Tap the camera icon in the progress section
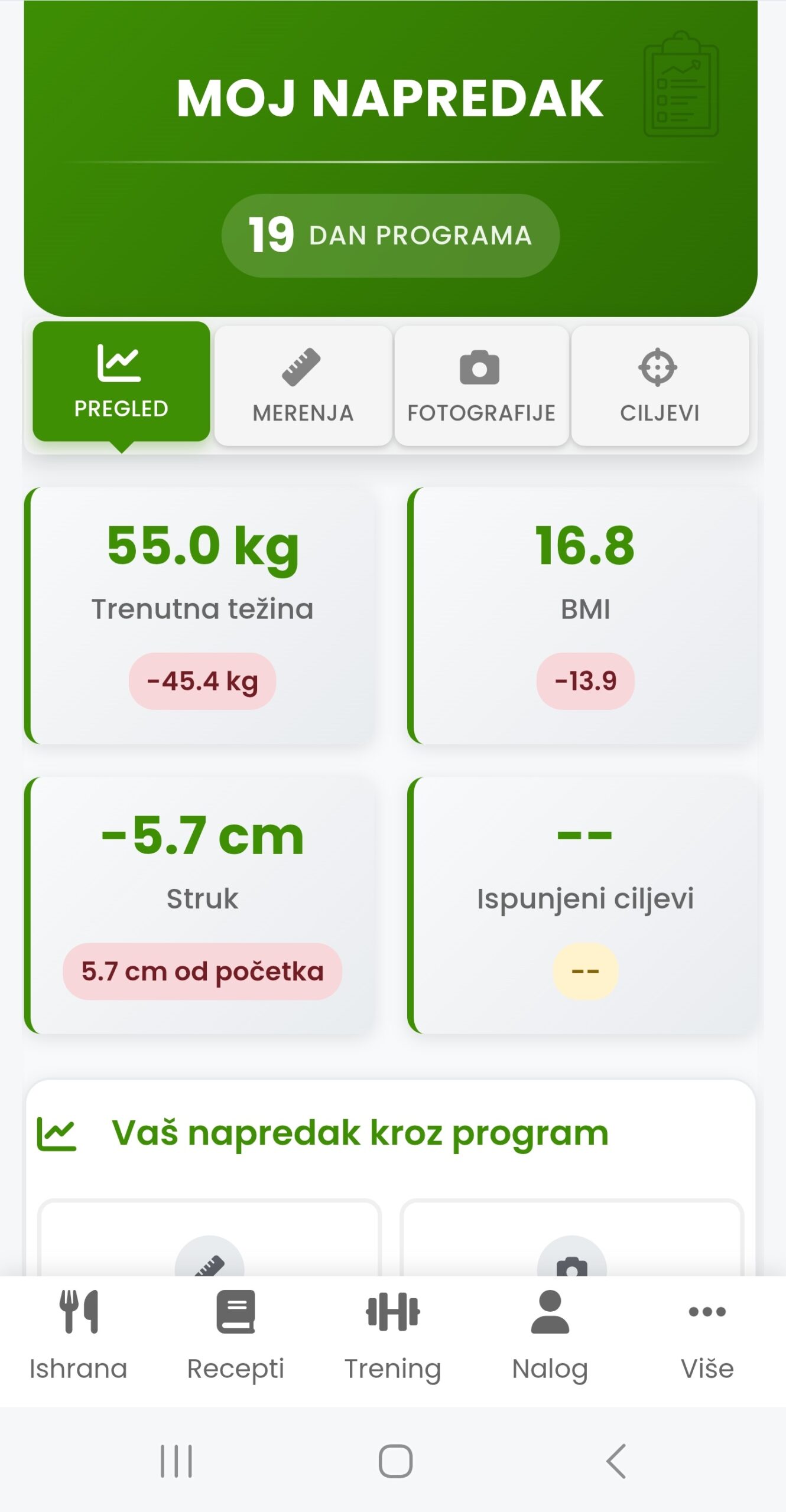This screenshot has width=786, height=1512. pyautogui.click(x=572, y=1269)
